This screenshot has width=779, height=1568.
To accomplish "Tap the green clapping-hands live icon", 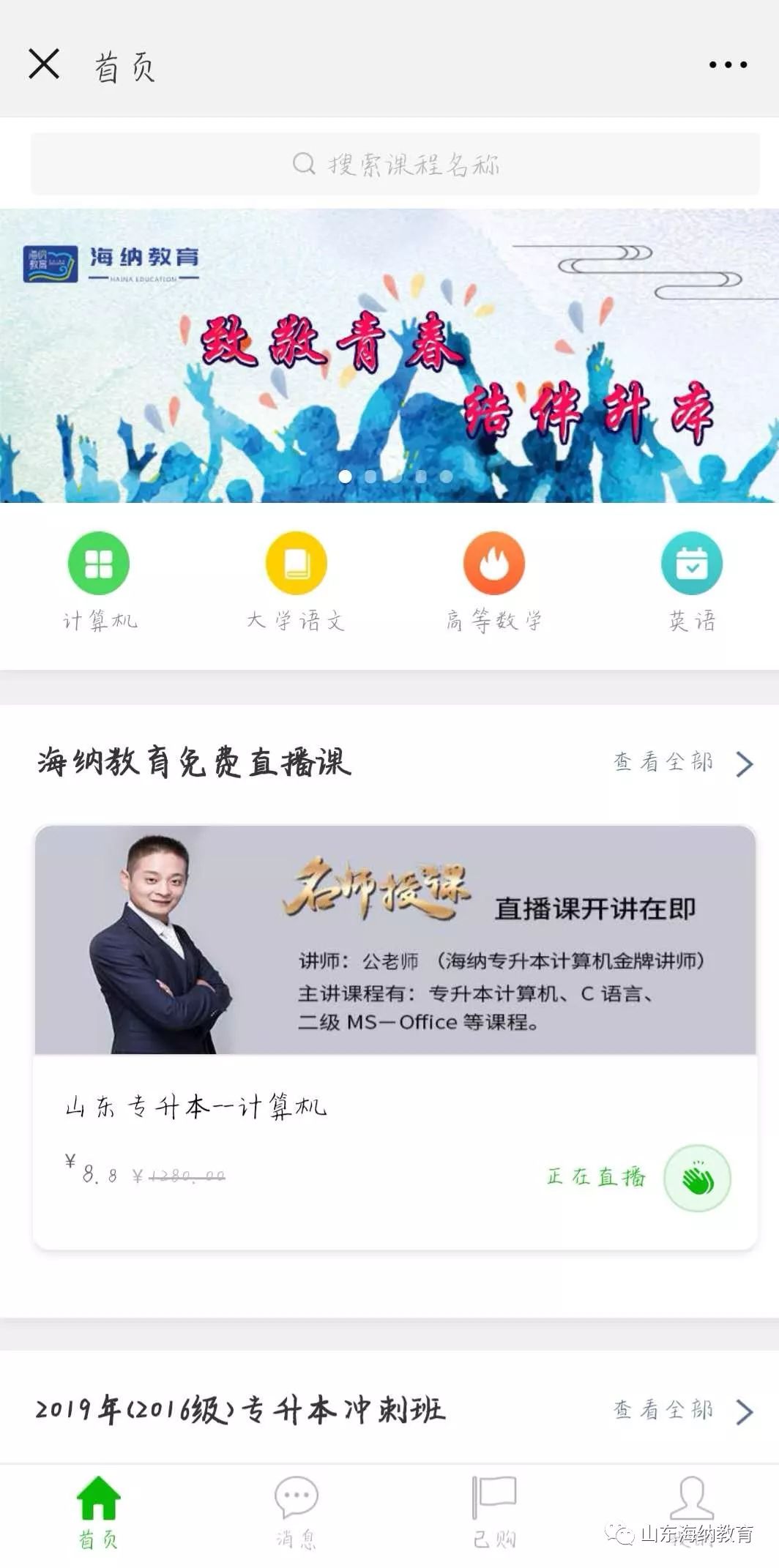I will [x=696, y=1178].
